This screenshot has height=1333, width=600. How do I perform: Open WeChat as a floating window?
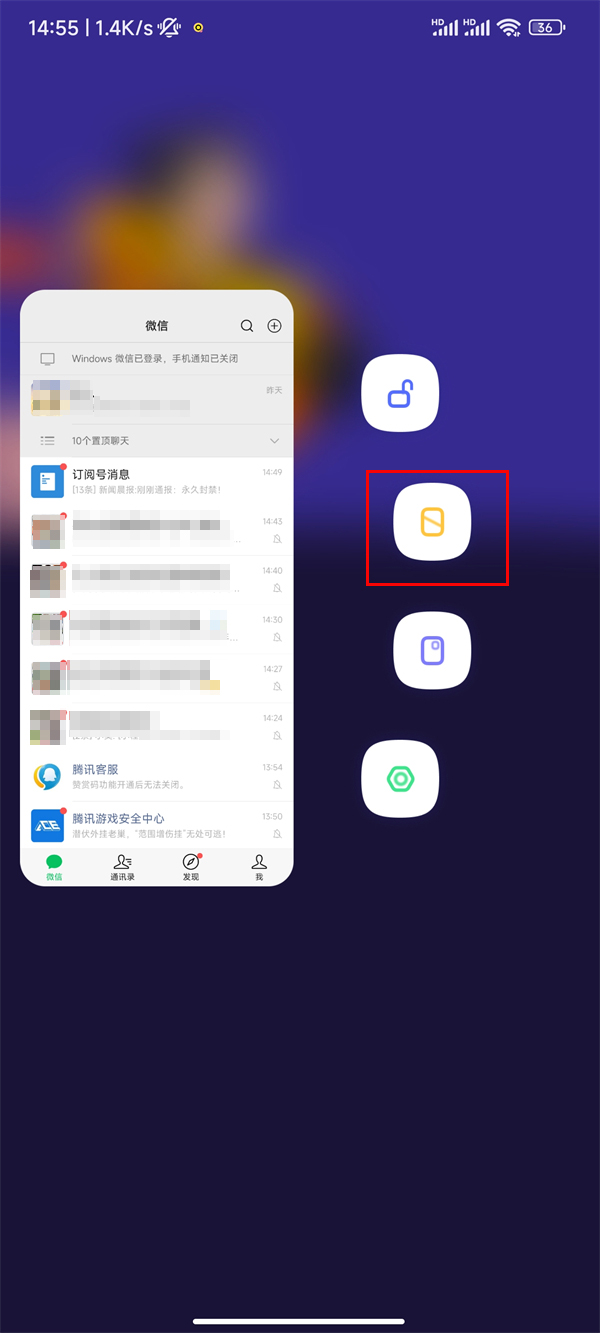[x=432, y=651]
